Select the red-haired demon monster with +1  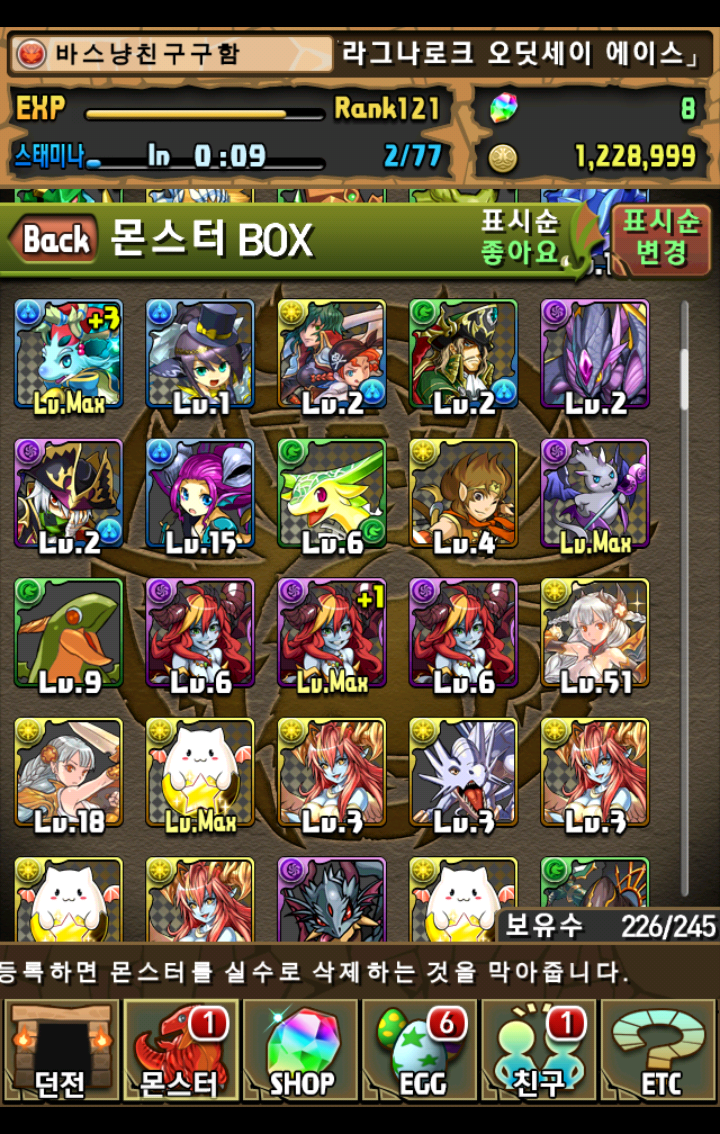click(x=332, y=633)
